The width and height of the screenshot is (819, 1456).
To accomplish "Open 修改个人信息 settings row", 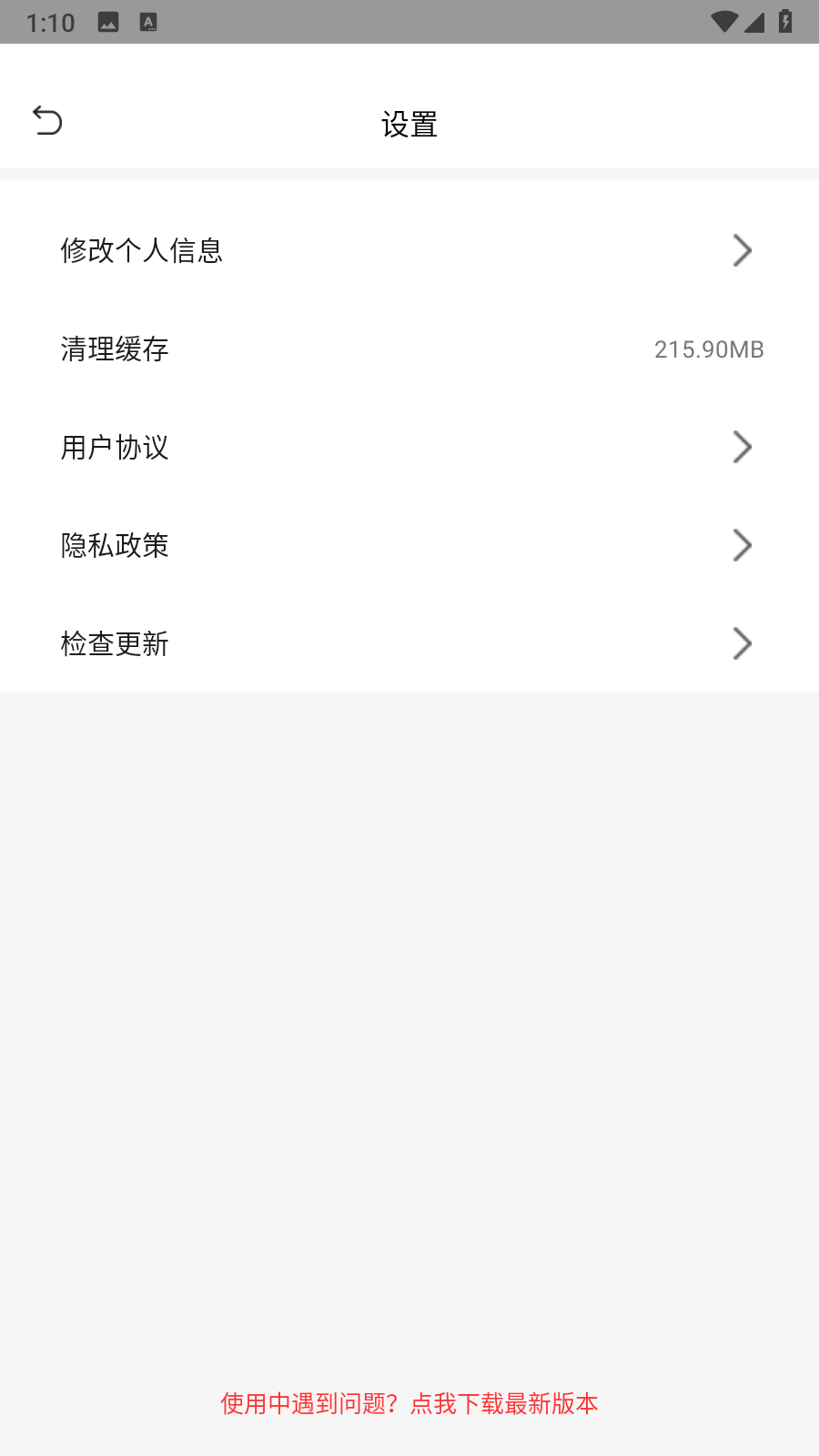I will [x=409, y=250].
